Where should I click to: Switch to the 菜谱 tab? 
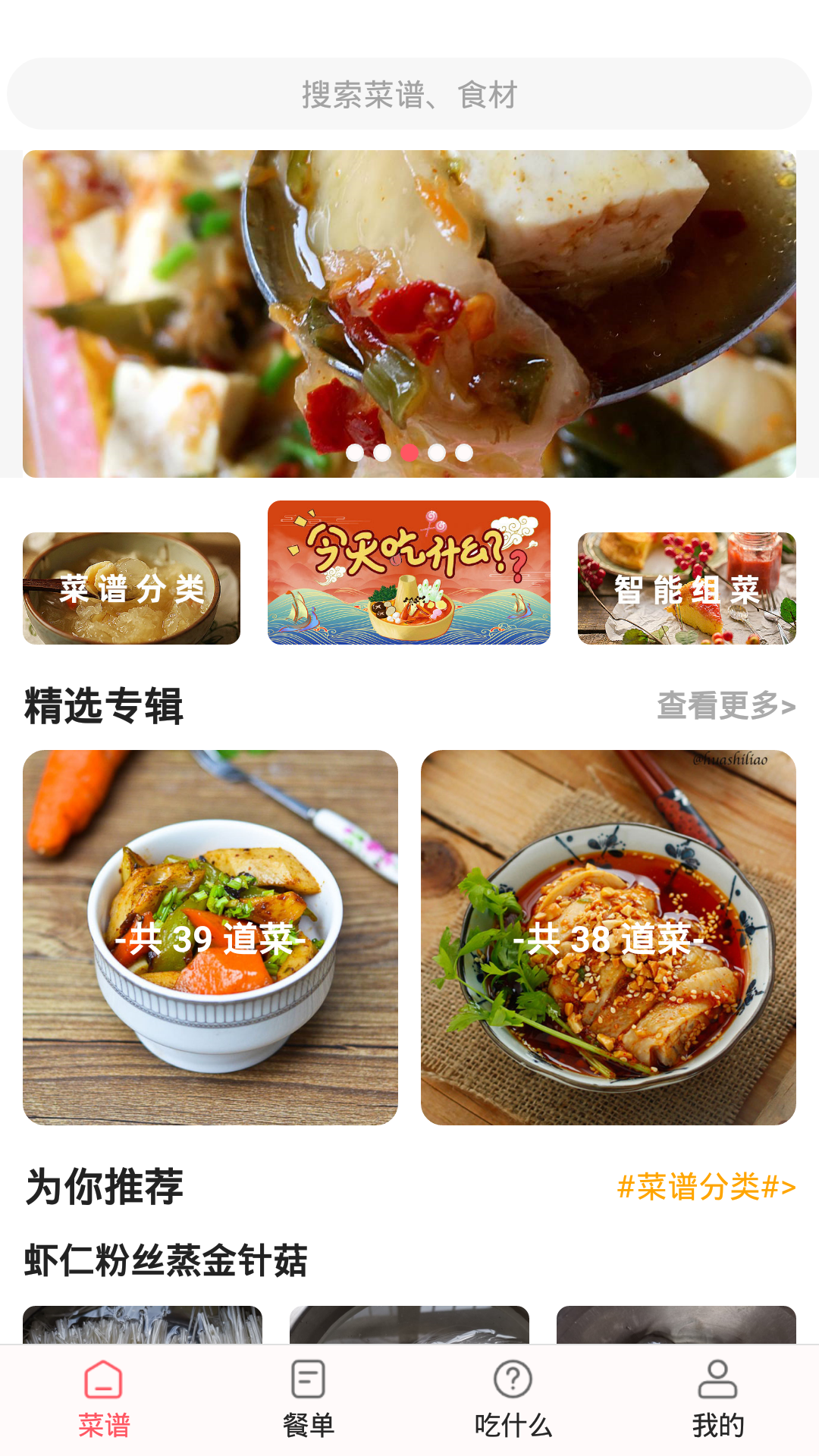[x=104, y=1399]
